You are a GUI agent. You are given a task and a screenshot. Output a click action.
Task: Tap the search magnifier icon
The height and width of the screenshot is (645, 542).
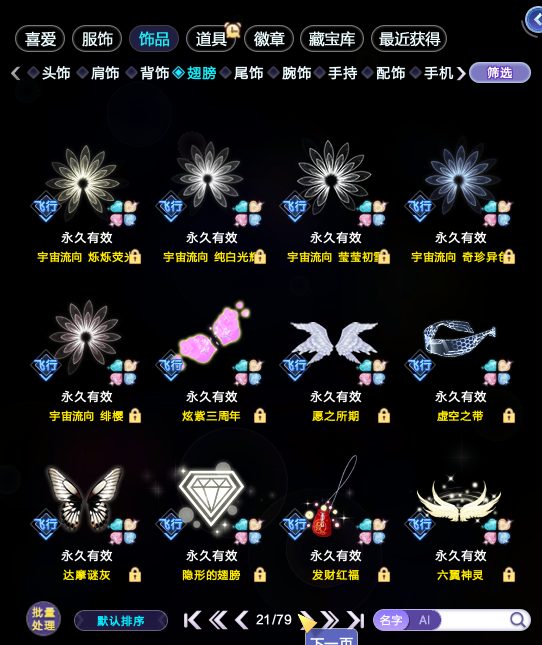pos(518,620)
